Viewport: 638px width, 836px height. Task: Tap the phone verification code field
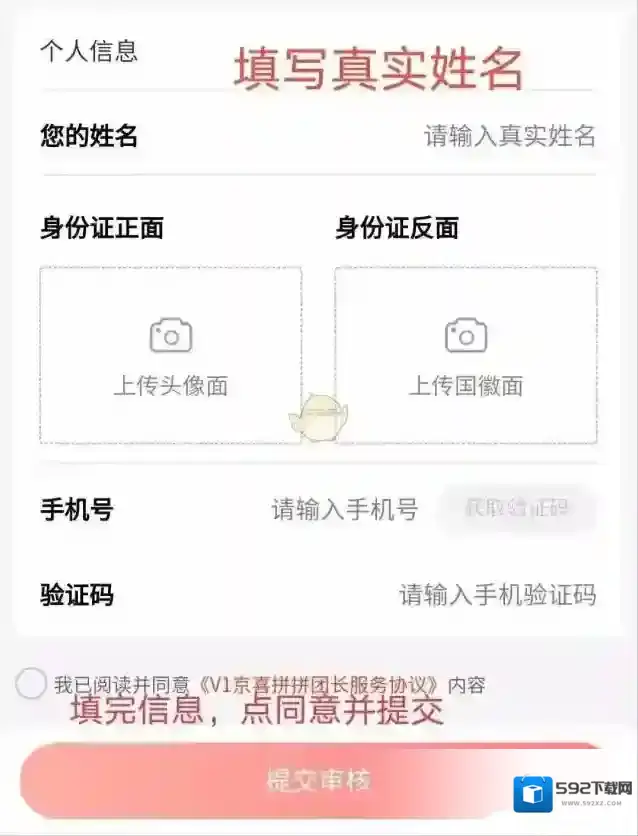[x=496, y=596]
